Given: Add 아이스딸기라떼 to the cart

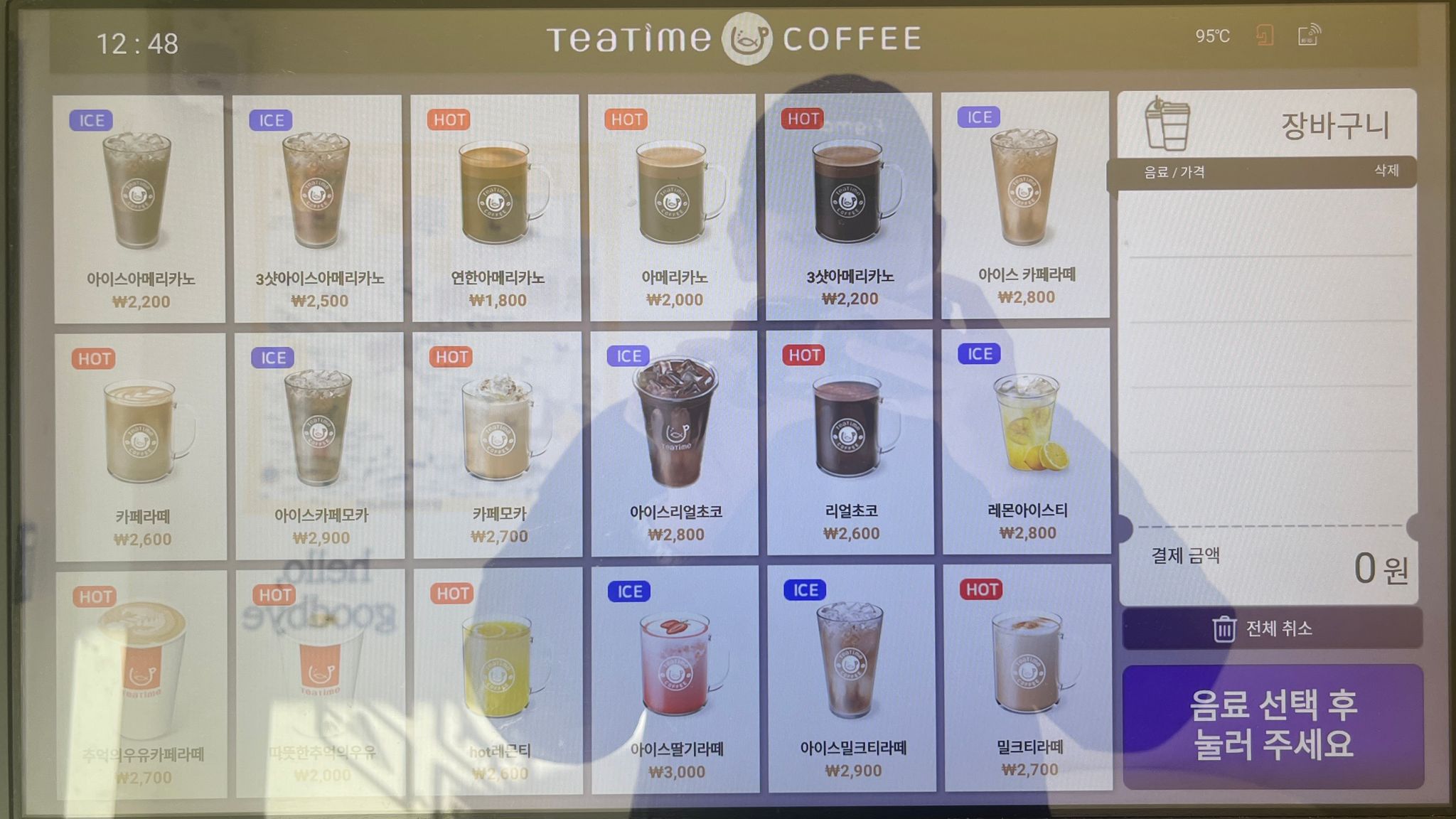Looking at the screenshot, I should 675,680.
